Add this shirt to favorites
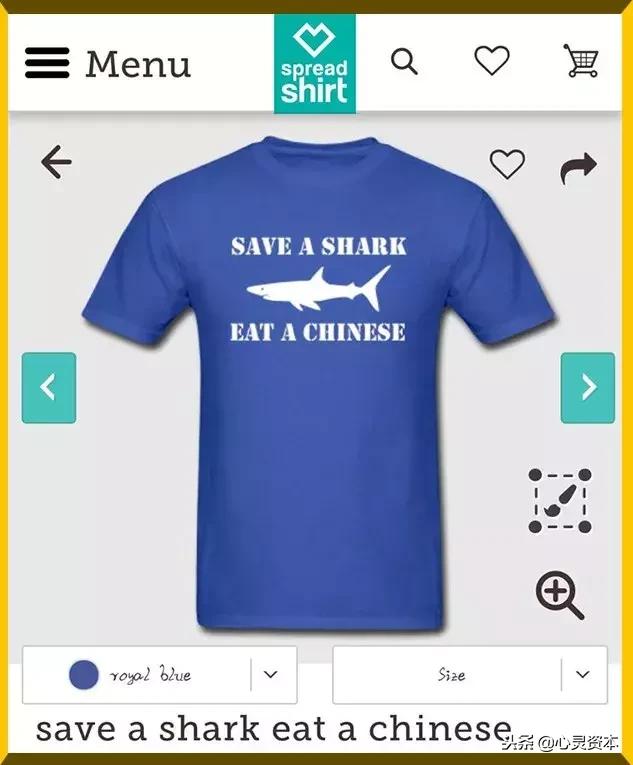The image size is (633, 765). click(x=507, y=164)
